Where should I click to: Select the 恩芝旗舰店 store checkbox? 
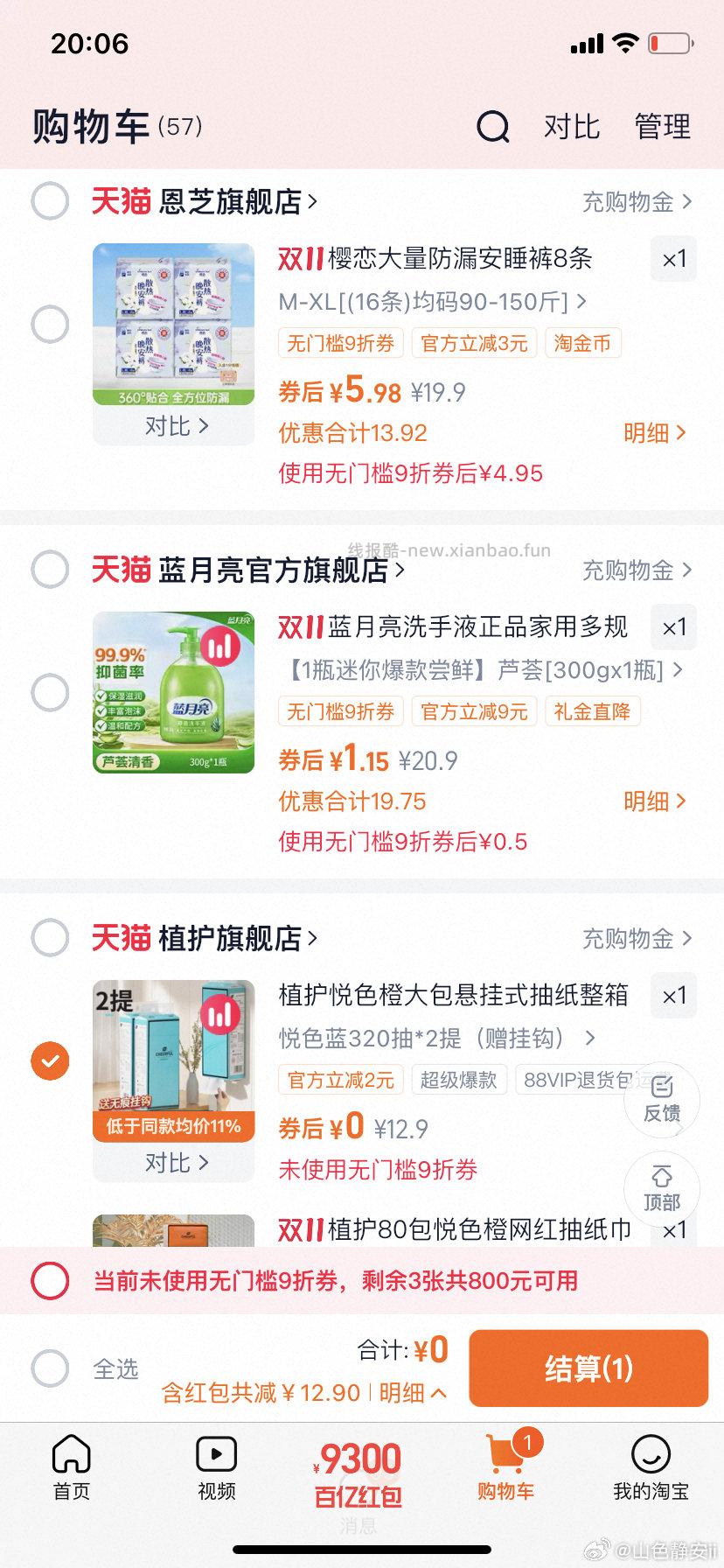(50, 201)
